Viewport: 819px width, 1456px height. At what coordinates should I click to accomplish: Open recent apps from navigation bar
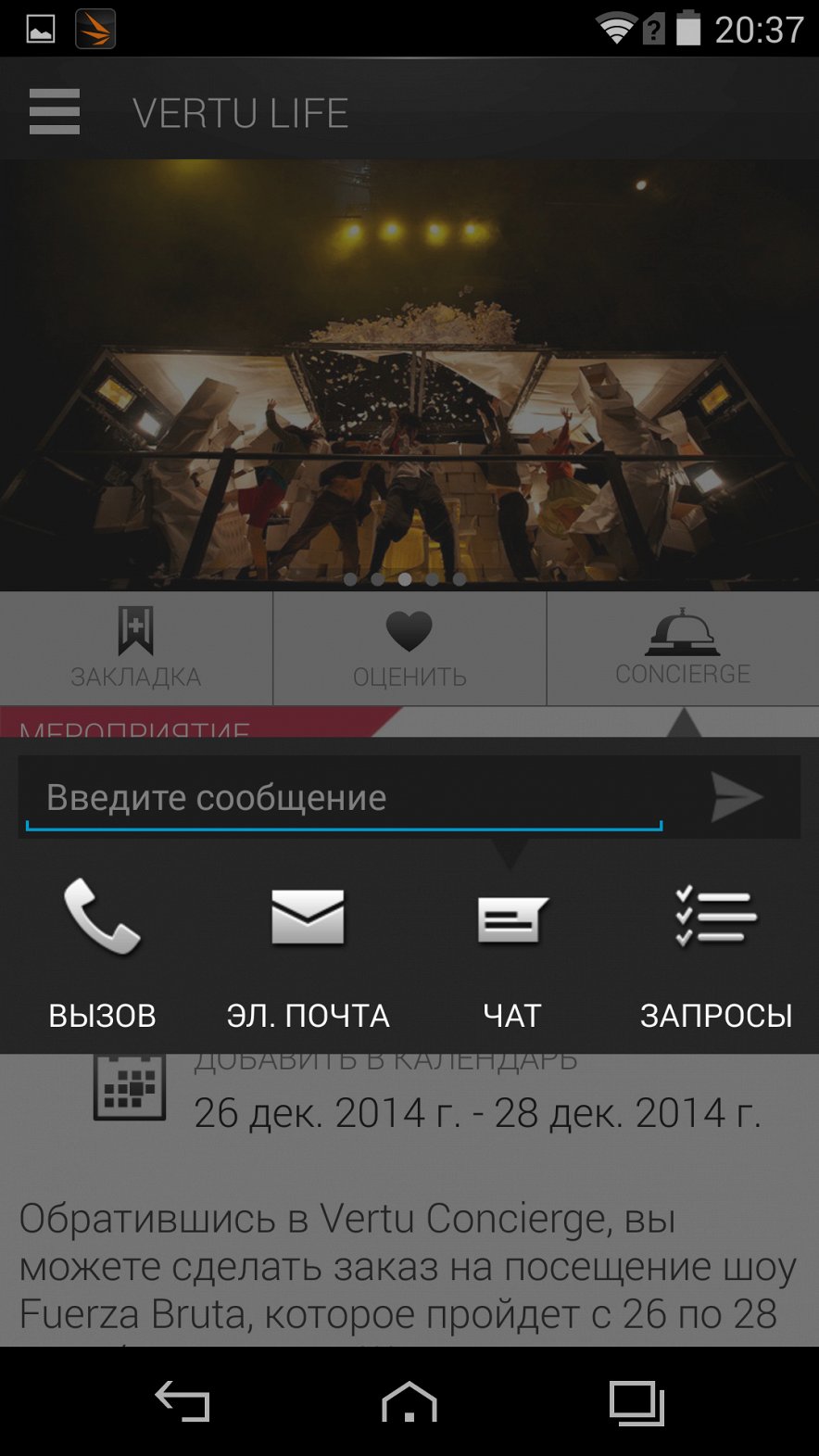(636, 1401)
